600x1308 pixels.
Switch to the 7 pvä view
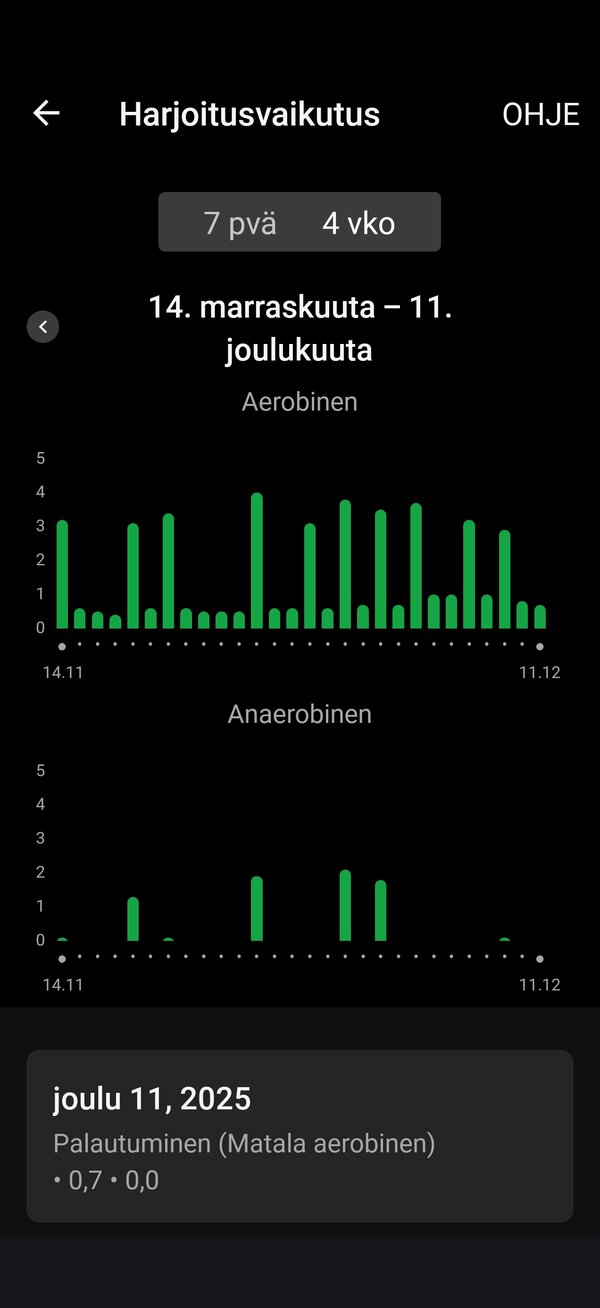(x=240, y=223)
